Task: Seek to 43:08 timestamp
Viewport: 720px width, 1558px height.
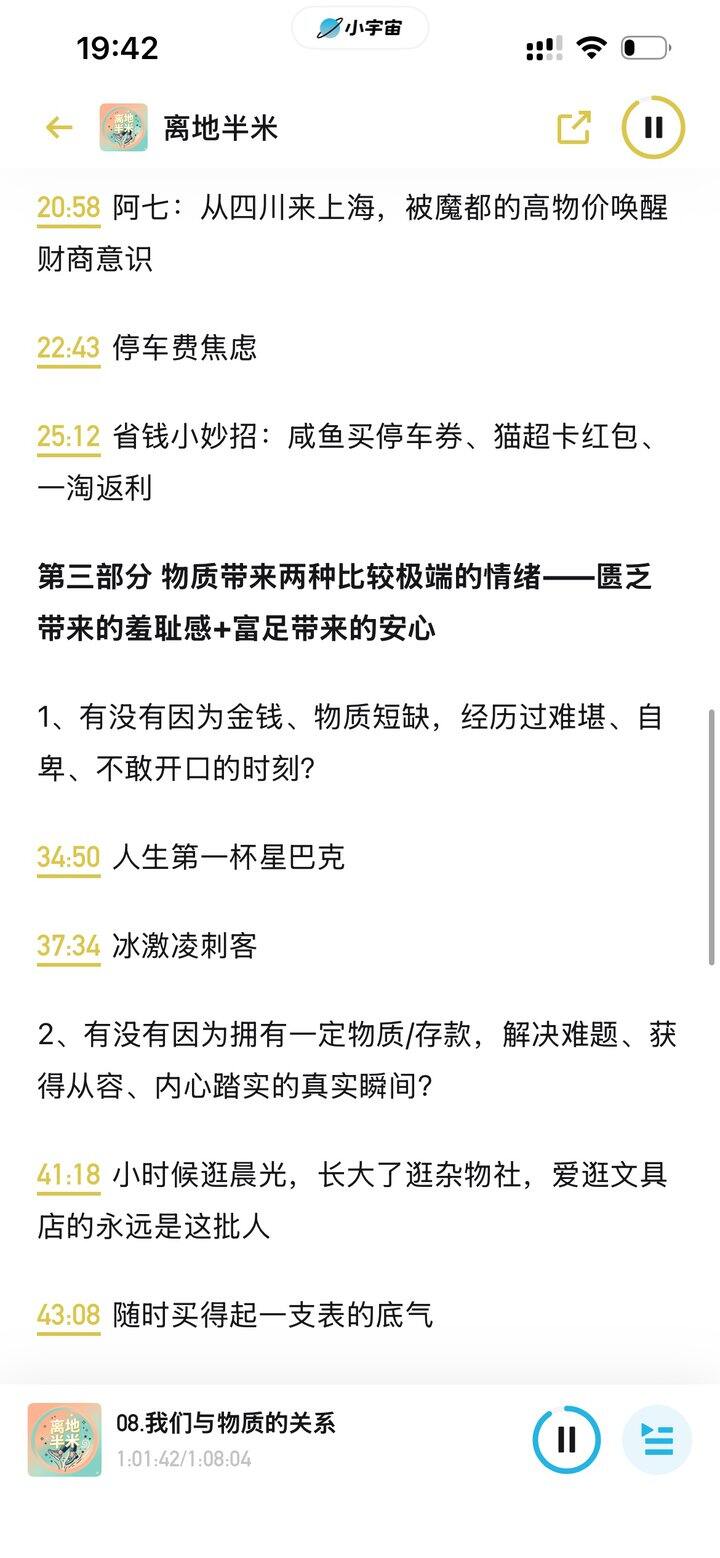Action: pos(69,1315)
